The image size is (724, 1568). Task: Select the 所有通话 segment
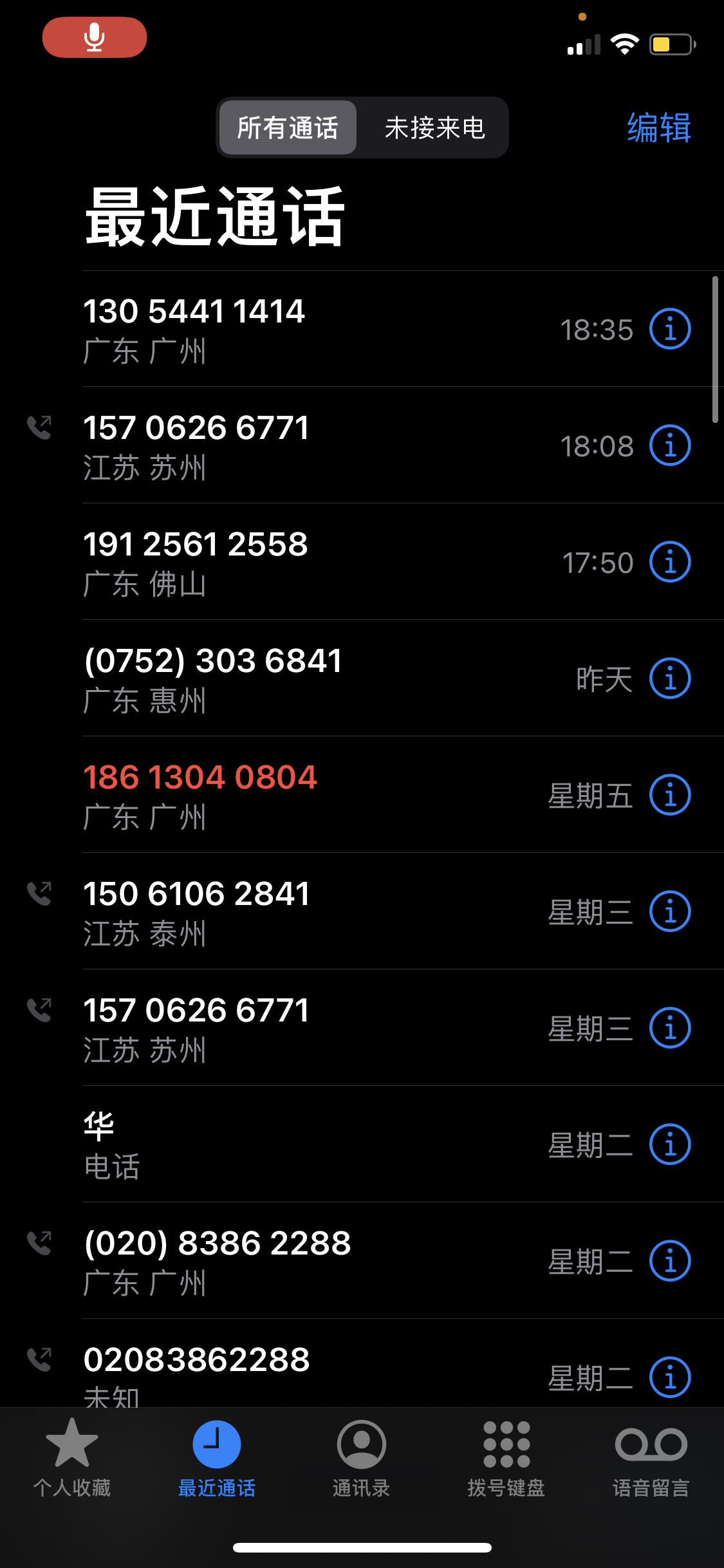pyautogui.click(x=288, y=127)
